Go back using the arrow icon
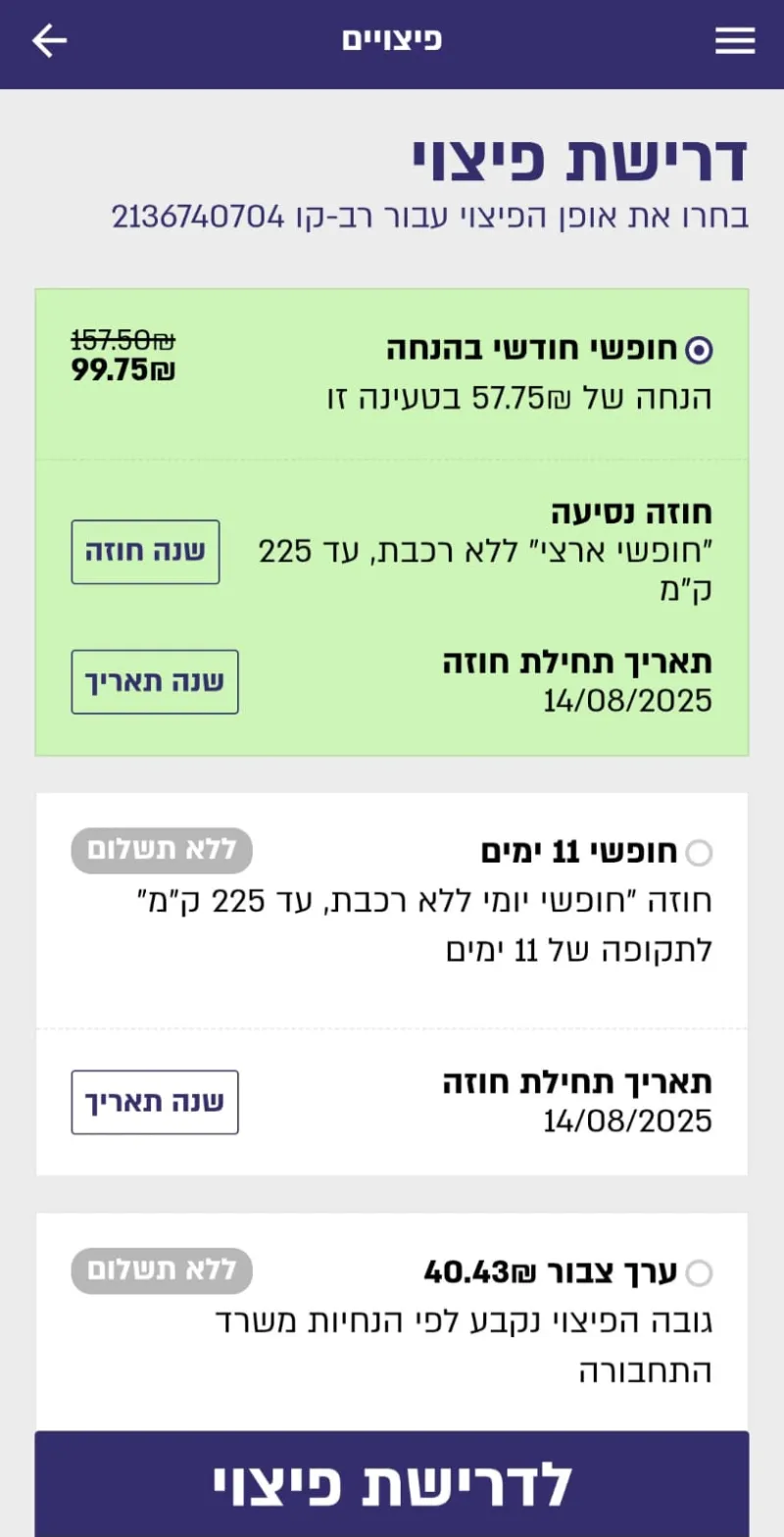 (x=49, y=40)
